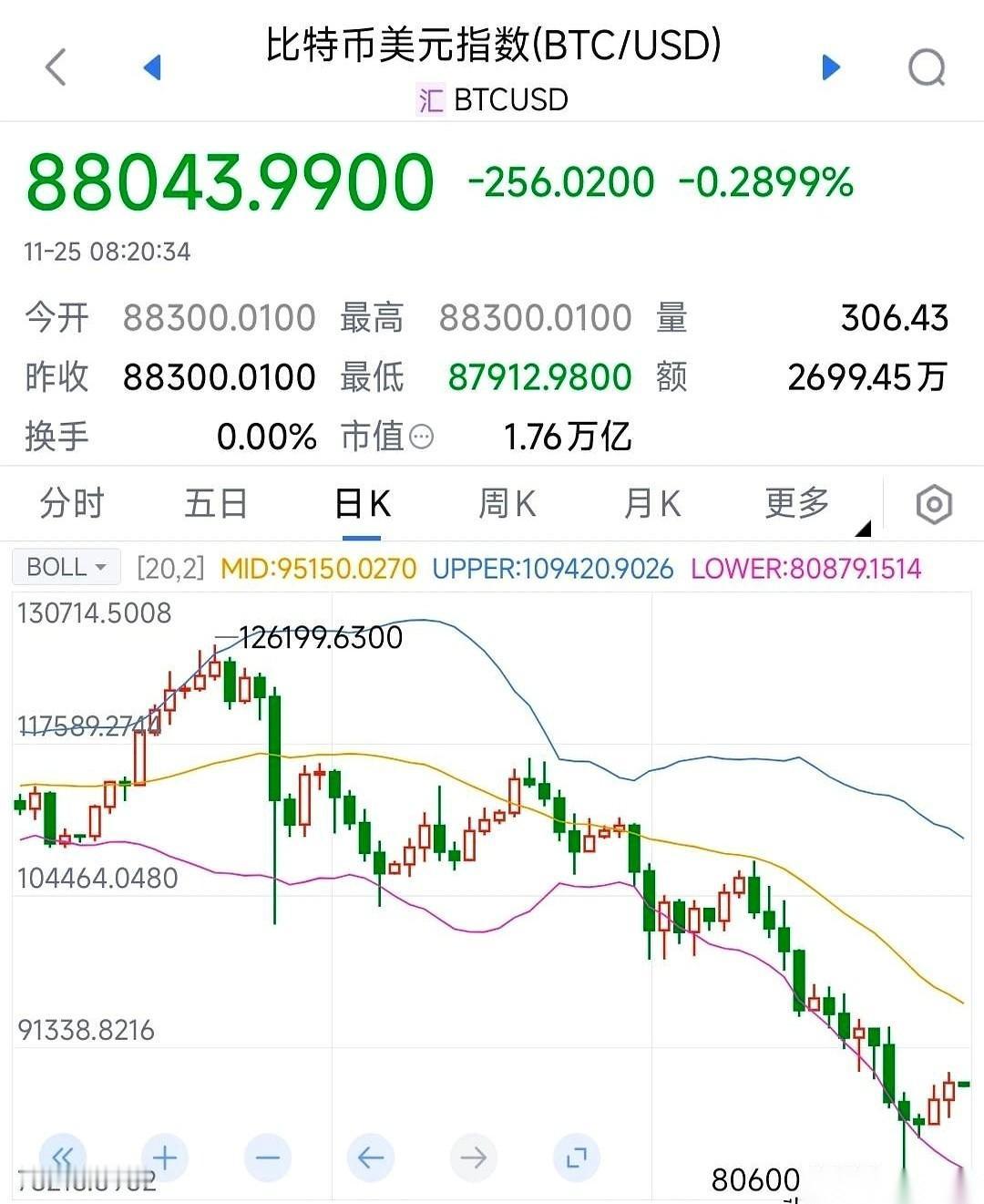Click the right arrow to shift chart later
The width and height of the screenshot is (984, 1204).
coord(473,1157)
